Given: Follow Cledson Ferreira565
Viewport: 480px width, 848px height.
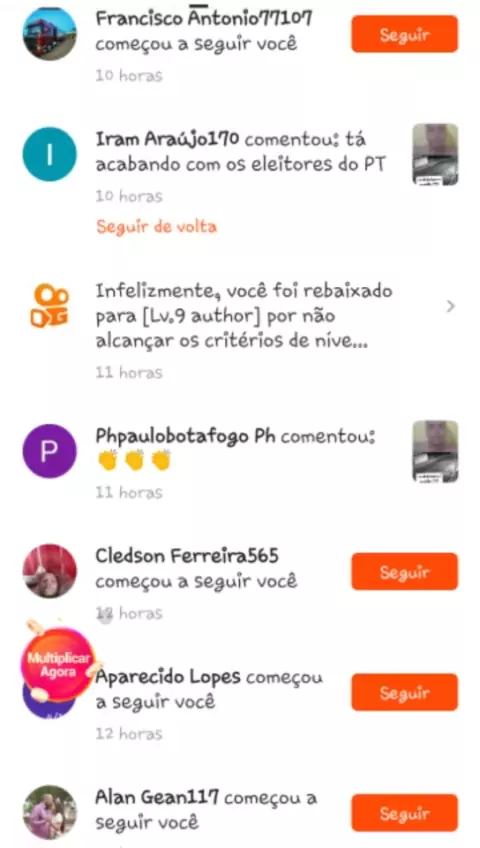Looking at the screenshot, I should click(x=404, y=572).
